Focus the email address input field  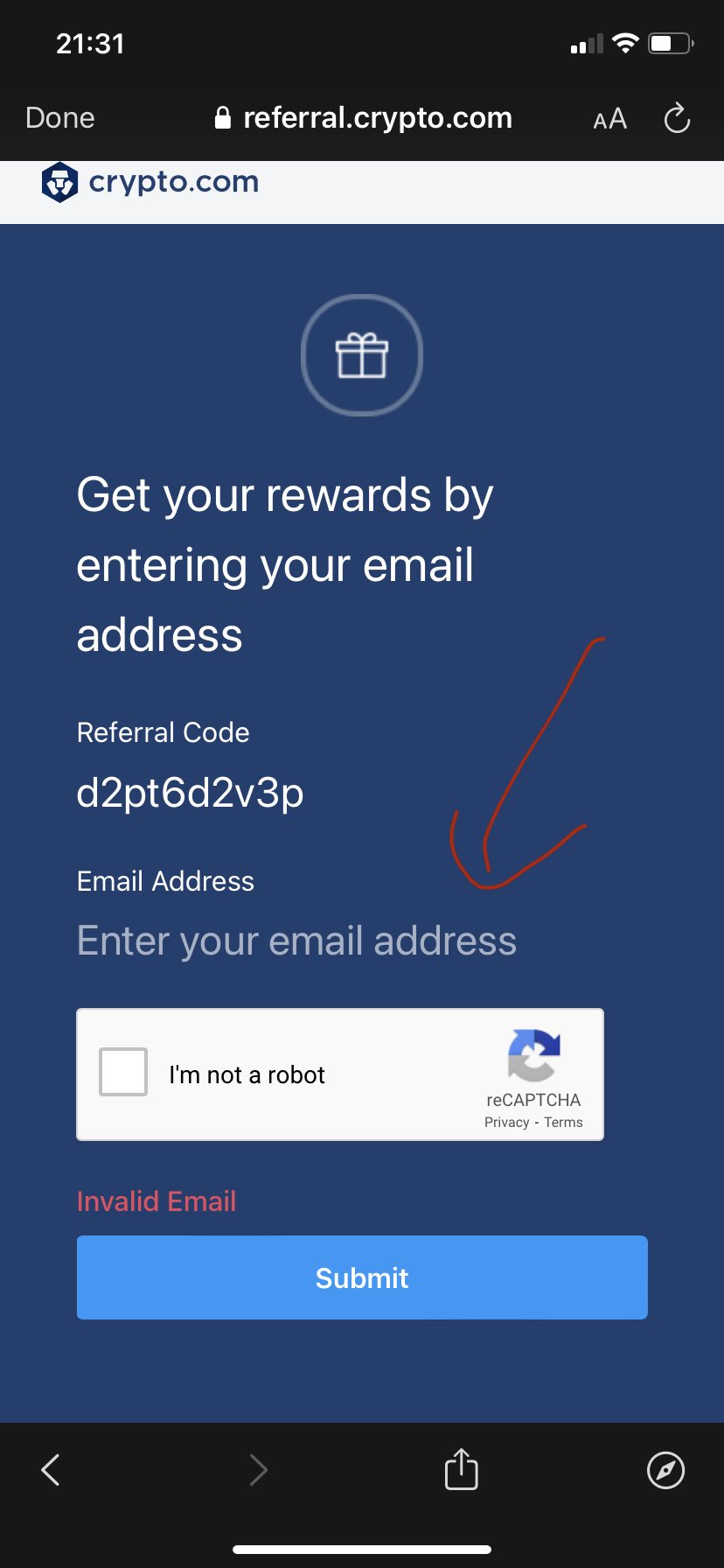[x=362, y=941]
